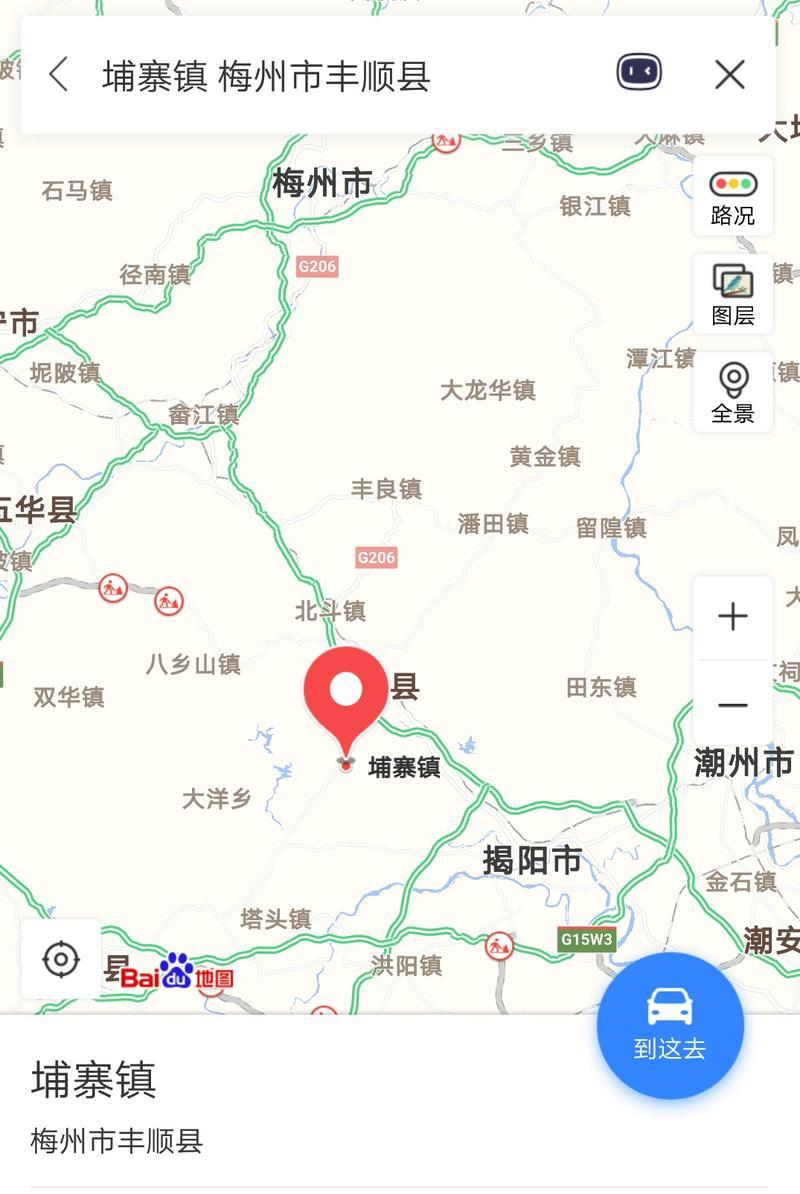800x1194 pixels.
Task: Tap 到这里去 to navigate here
Action: tap(670, 1025)
